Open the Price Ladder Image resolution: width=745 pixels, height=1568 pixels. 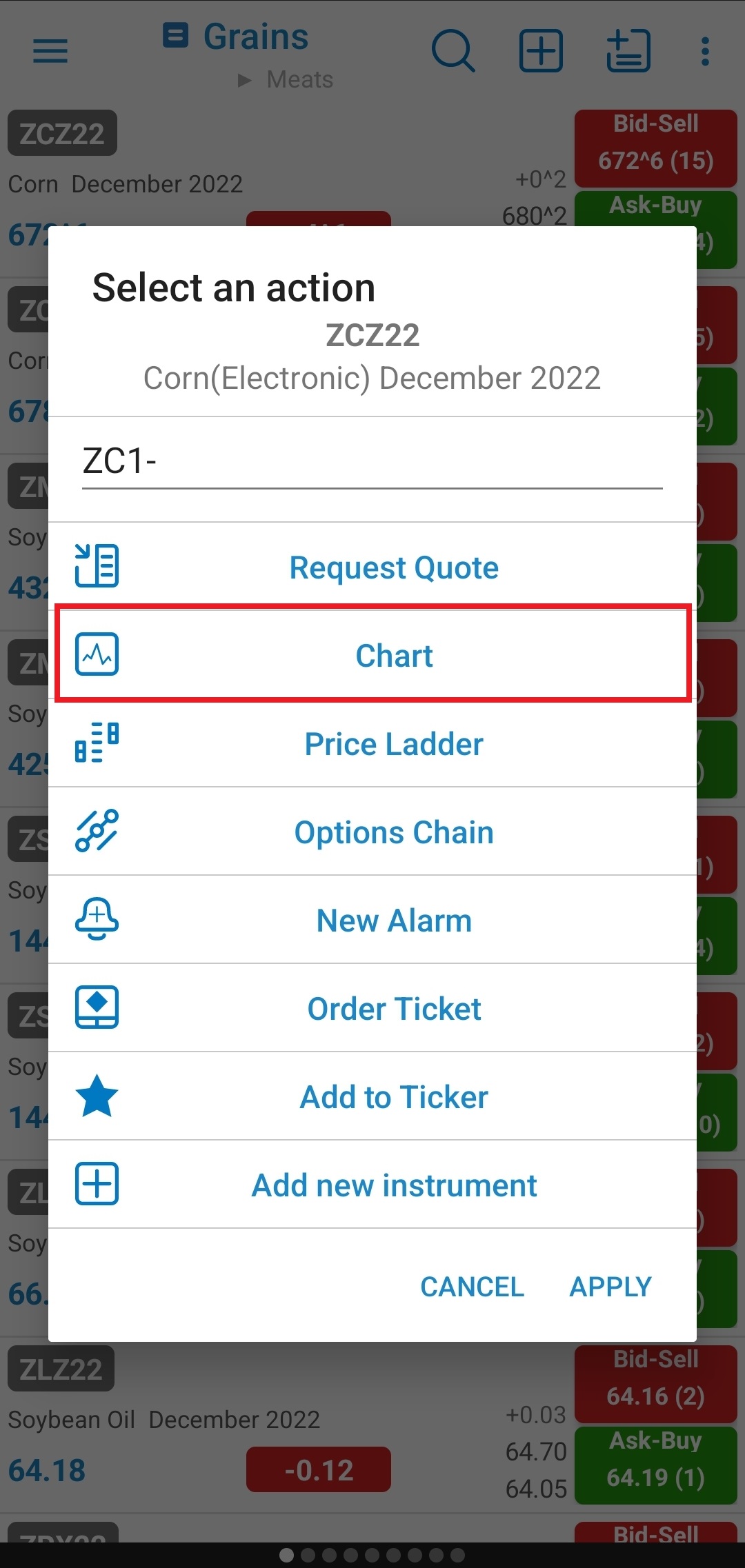click(x=372, y=743)
